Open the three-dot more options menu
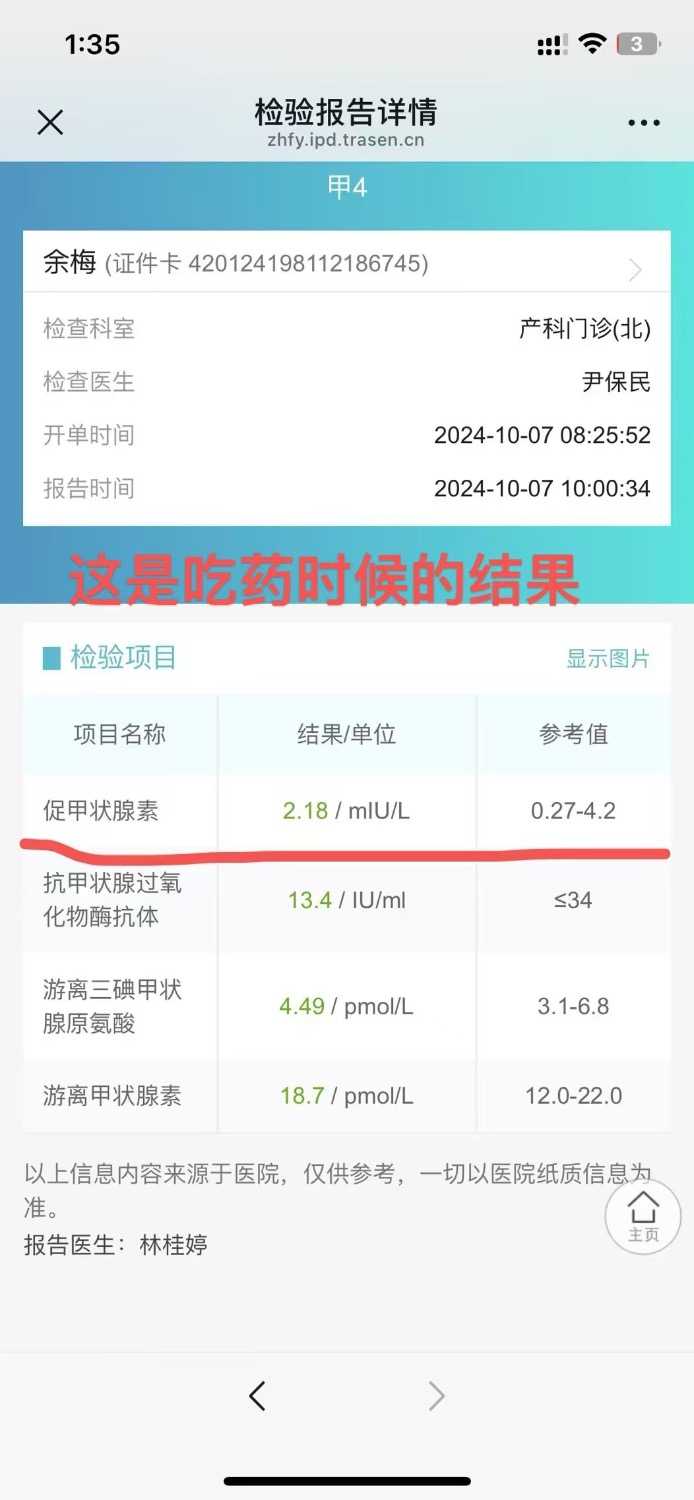The width and height of the screenshot is (694, 1500). coord(644,123)
